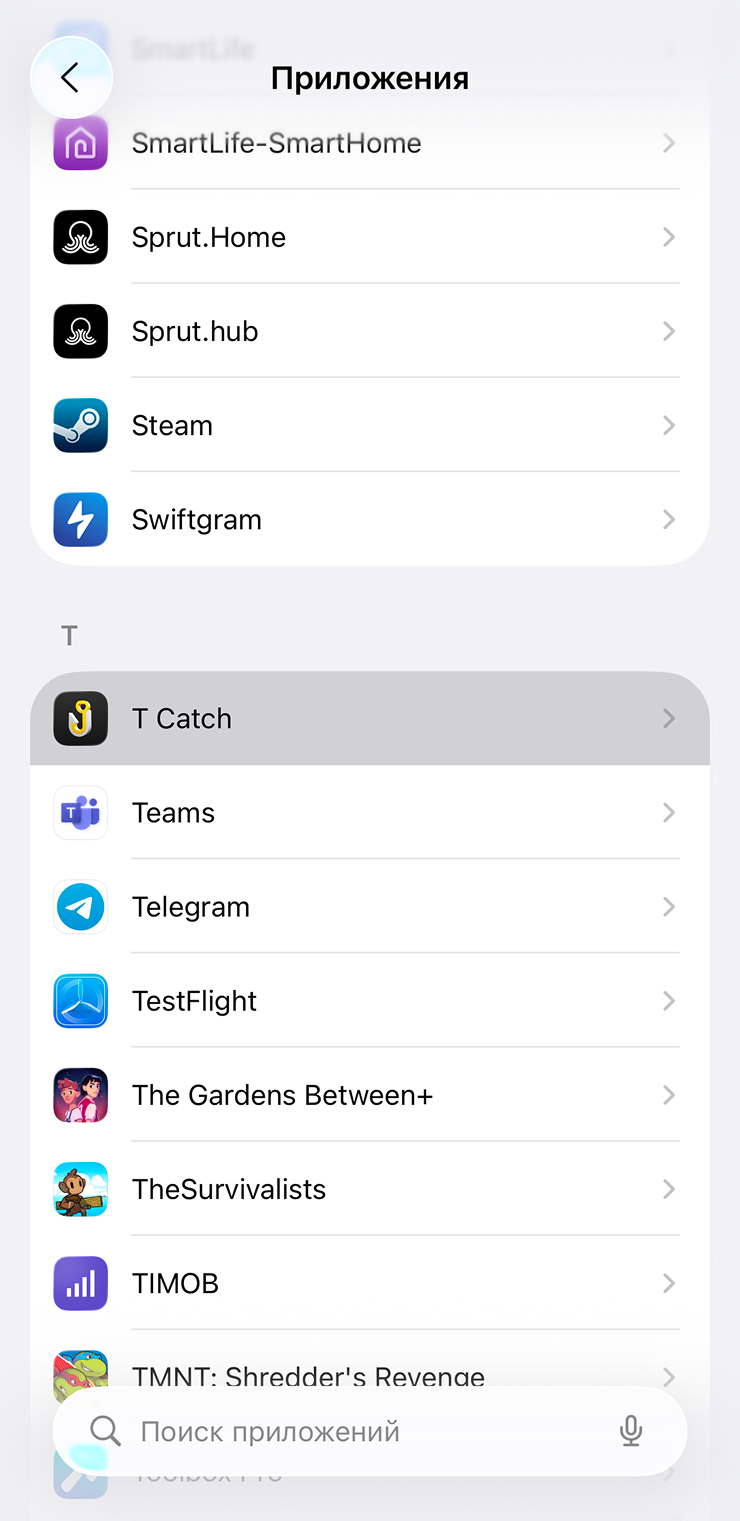The height and width of the screenshot is (1521, 740).
Task: Go back from the Приложения screen
Action: [71, 78]
